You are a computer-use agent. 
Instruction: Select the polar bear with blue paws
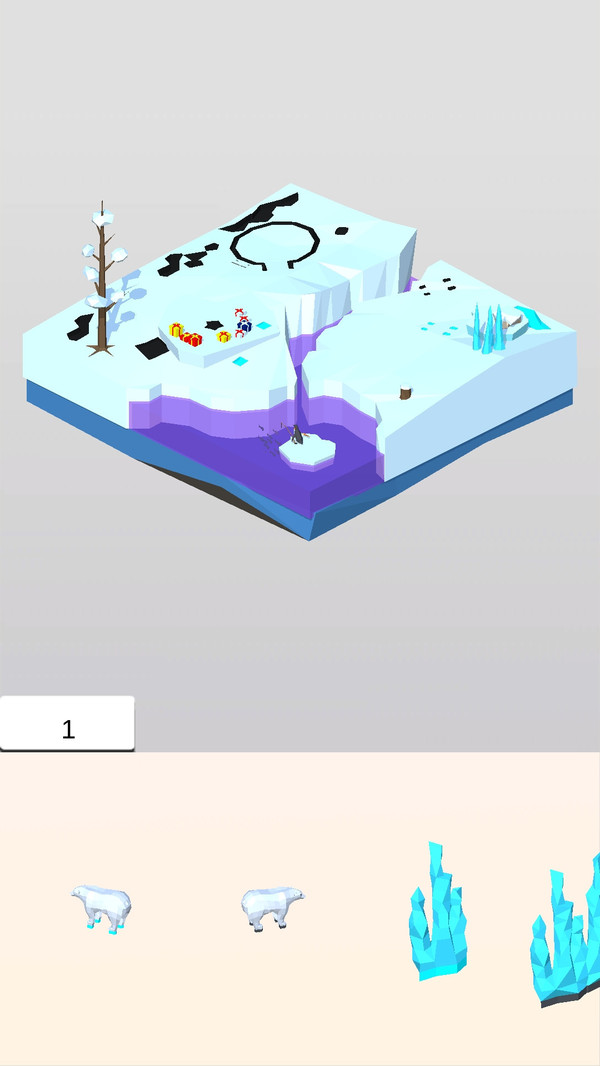(x=102, y=907)
